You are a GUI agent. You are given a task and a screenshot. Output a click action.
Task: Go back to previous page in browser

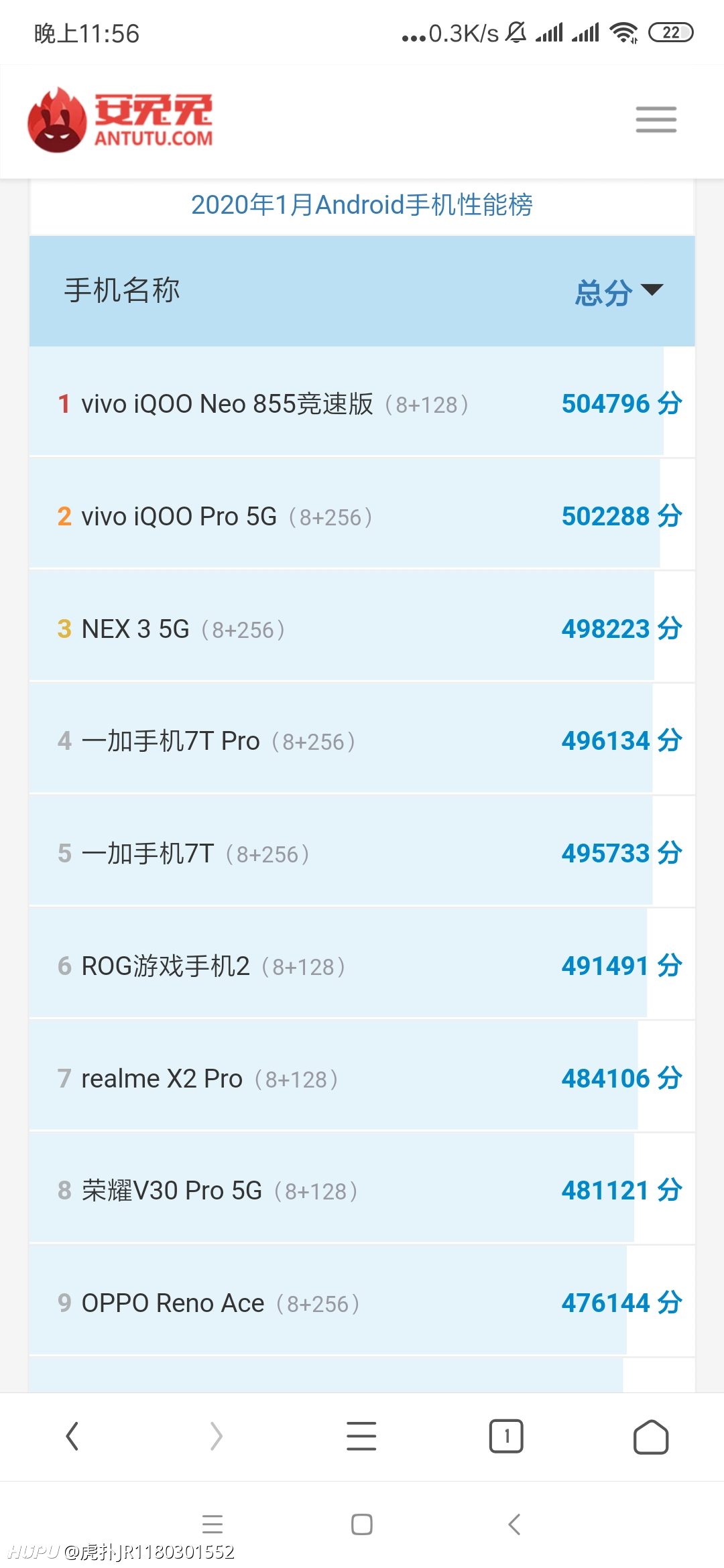72,1436
